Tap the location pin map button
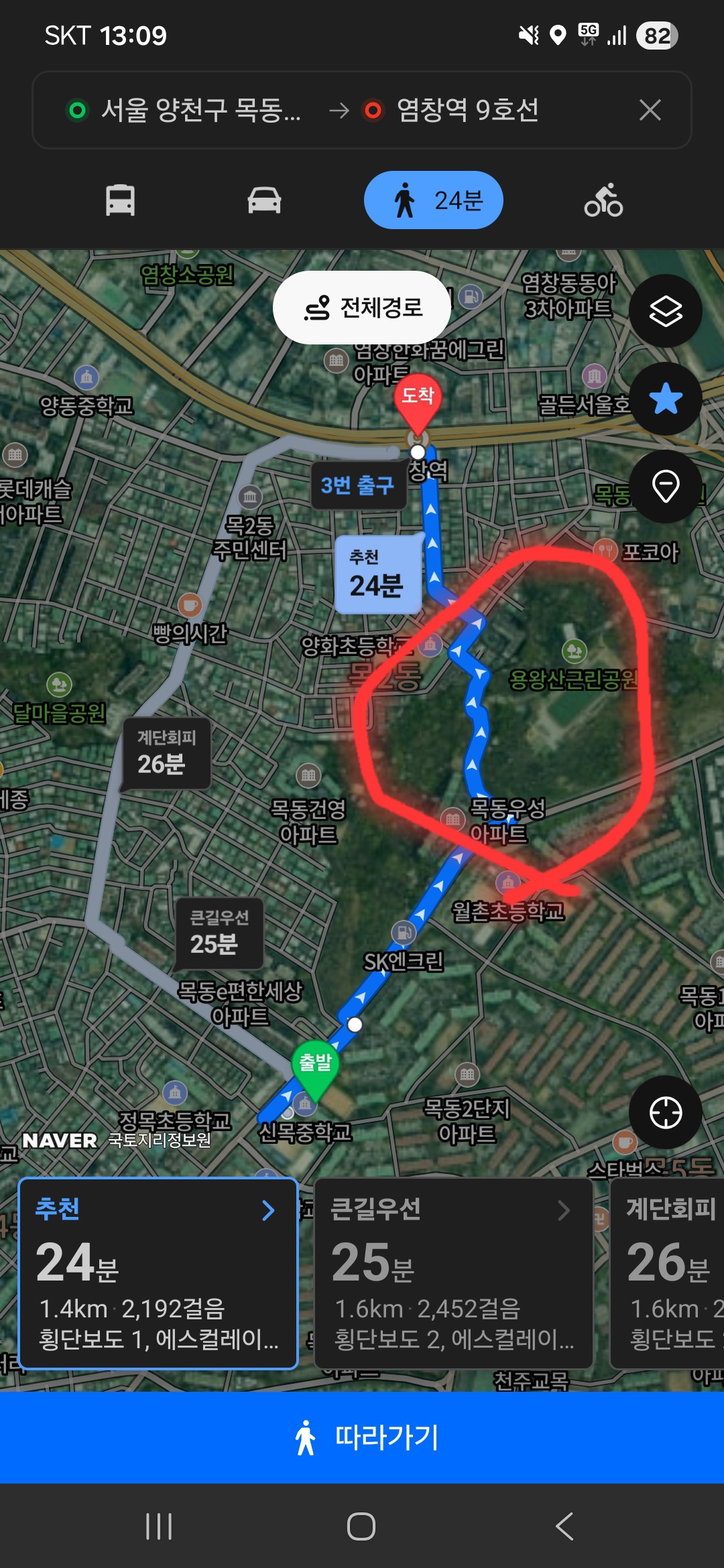Screen dimensions: 724x1568 click(x=666, y=486)
